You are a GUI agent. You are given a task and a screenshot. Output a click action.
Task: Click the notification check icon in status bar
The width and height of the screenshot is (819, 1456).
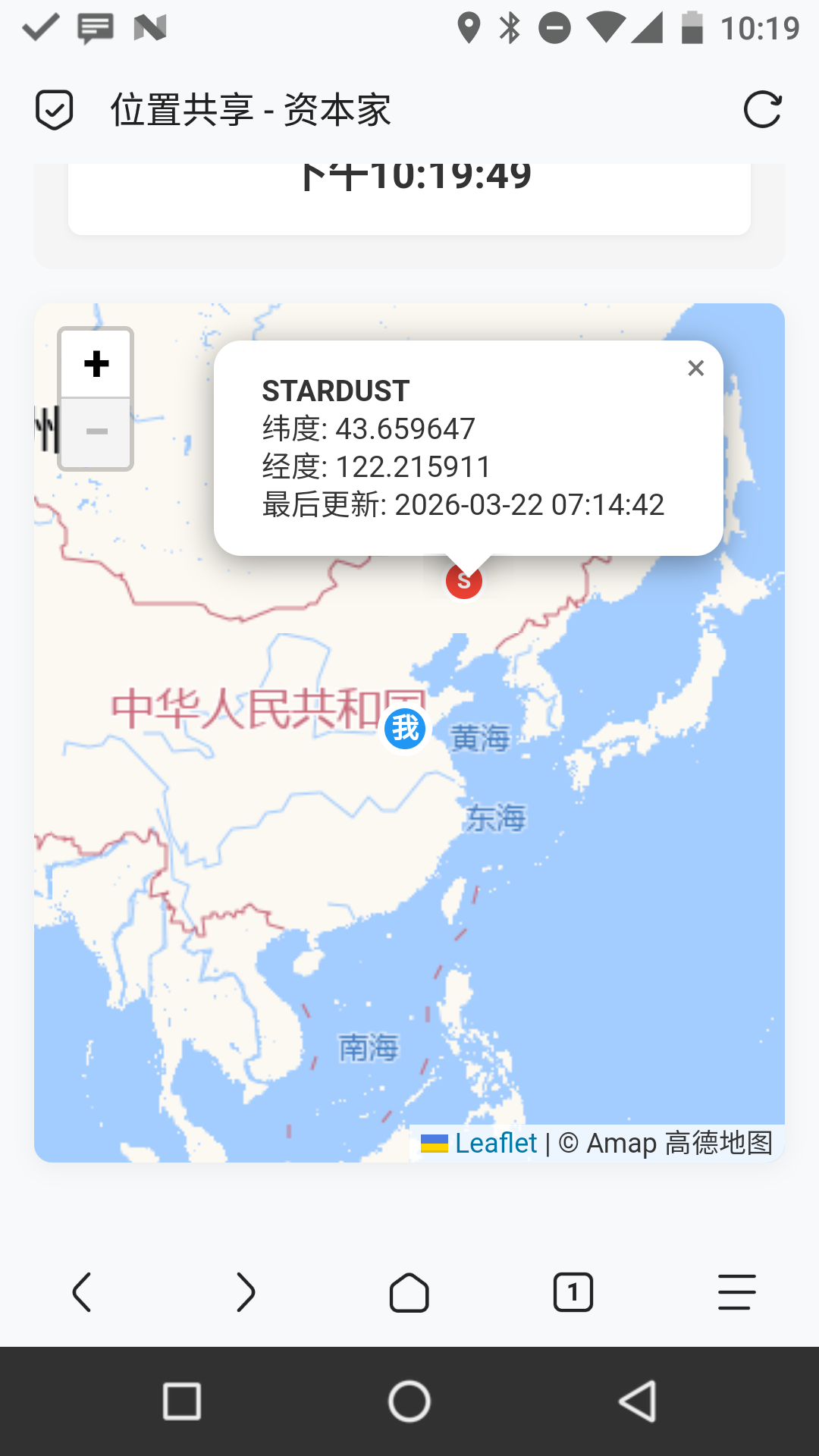click(x=39, y=28)
